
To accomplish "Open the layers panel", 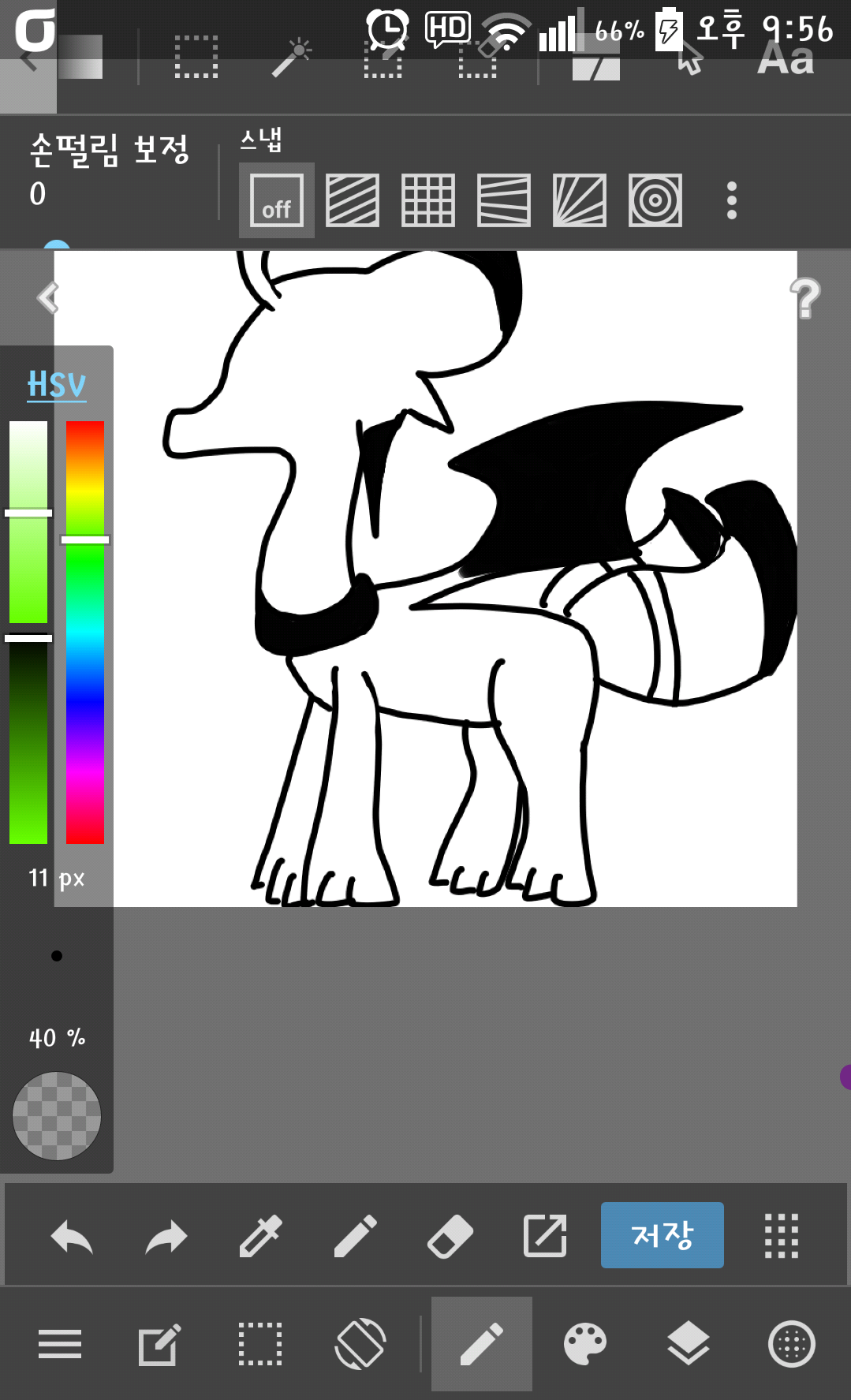I will (689, 1344).
